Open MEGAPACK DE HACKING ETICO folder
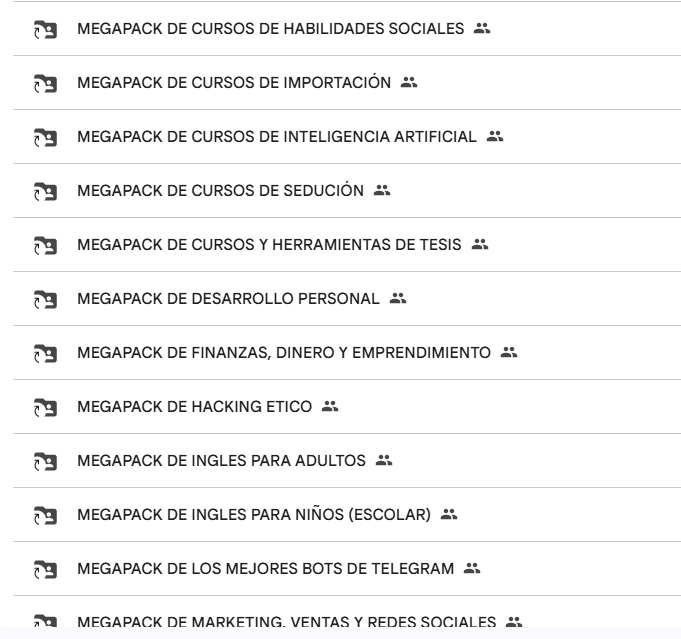The height and width of the screenshot is (639, 681). (x=194, y=407)
